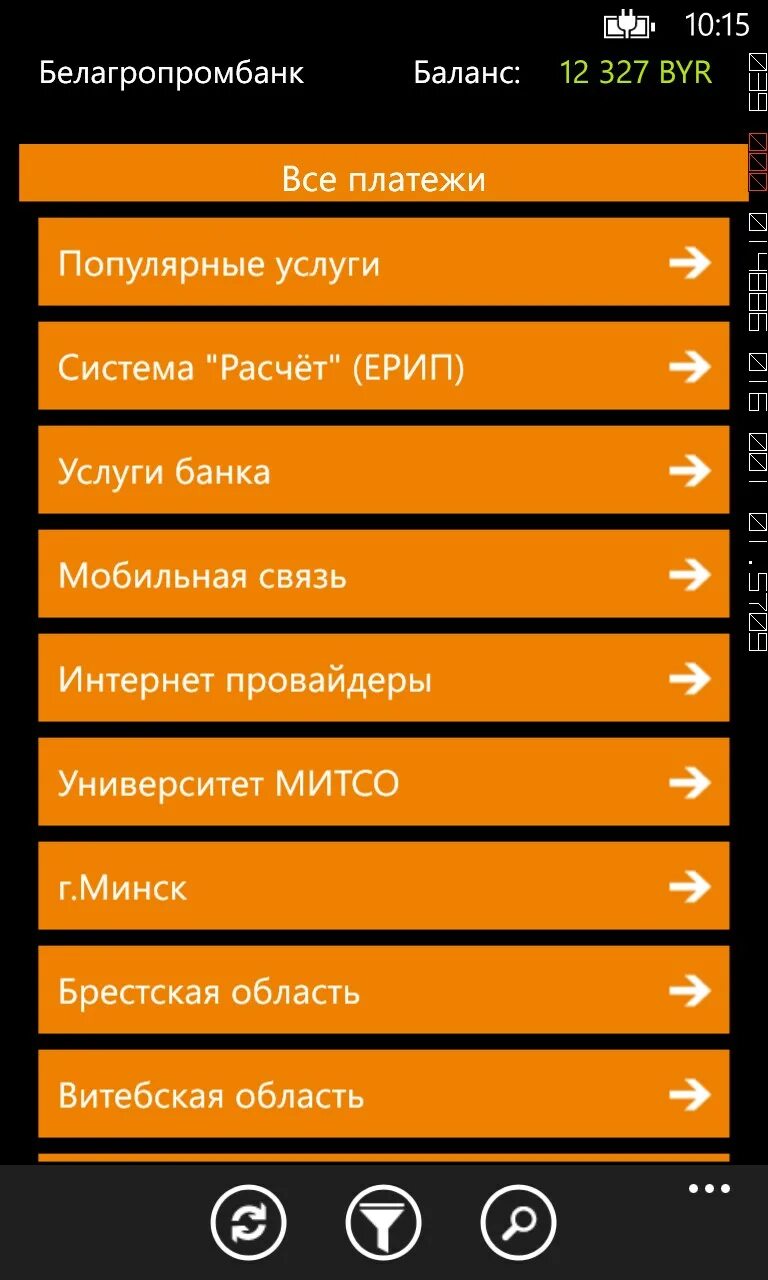
Task: Tap the refresh icon in bottom bar
Action: point(248,1222)
